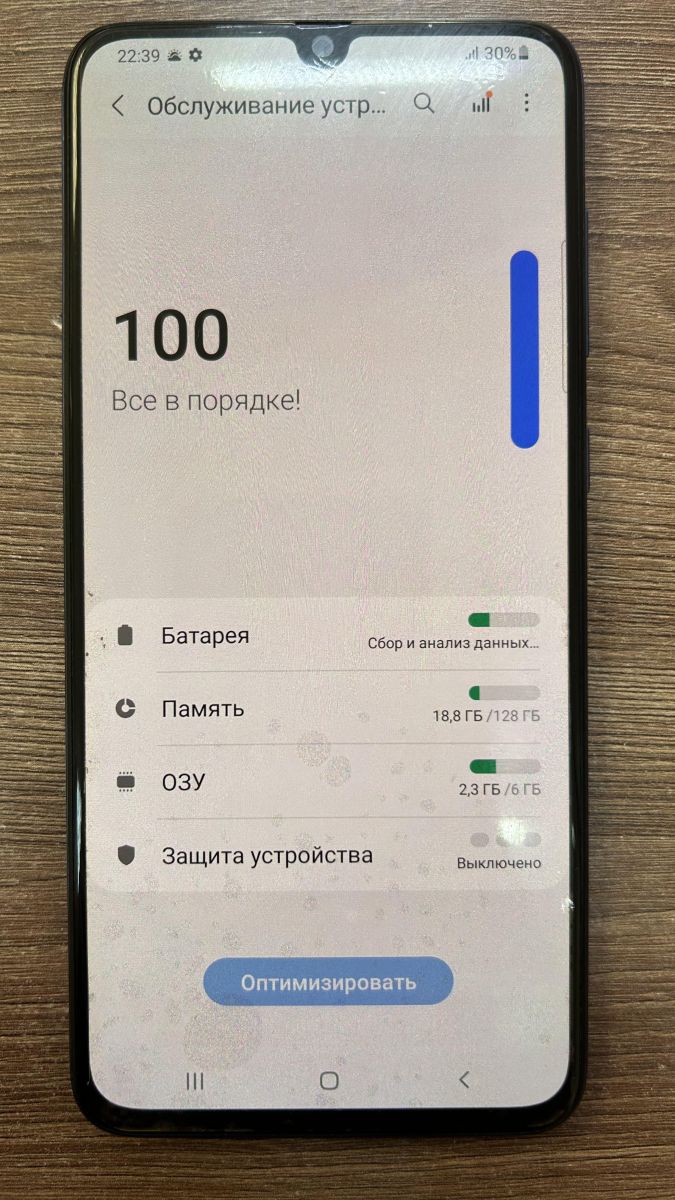Go to the home screen via the navigation bar
Viewport: 675px width, 1200px height.
pyautogui.click(x=329, y=1080)
